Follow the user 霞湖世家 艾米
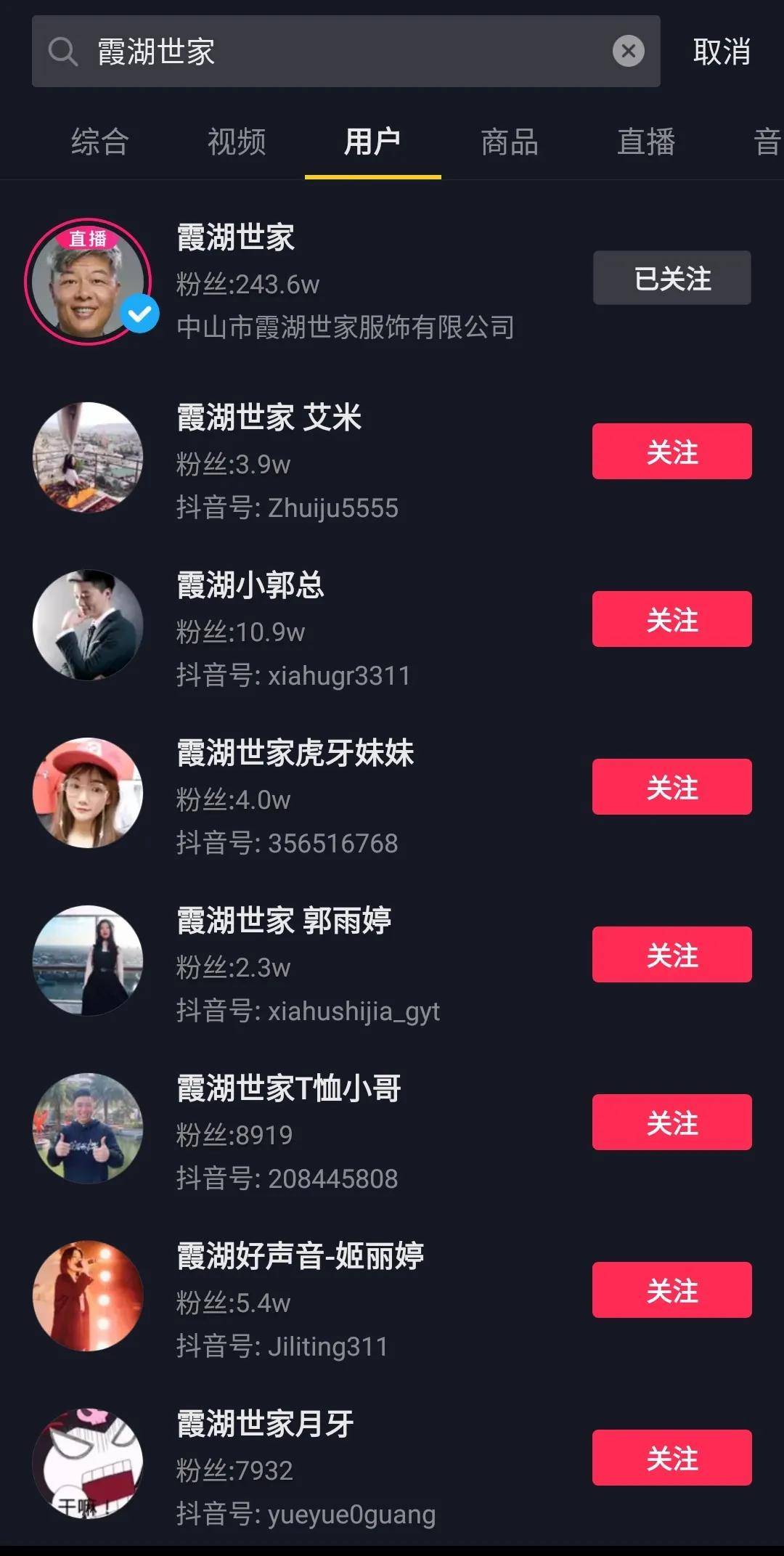 click(671, 452)
